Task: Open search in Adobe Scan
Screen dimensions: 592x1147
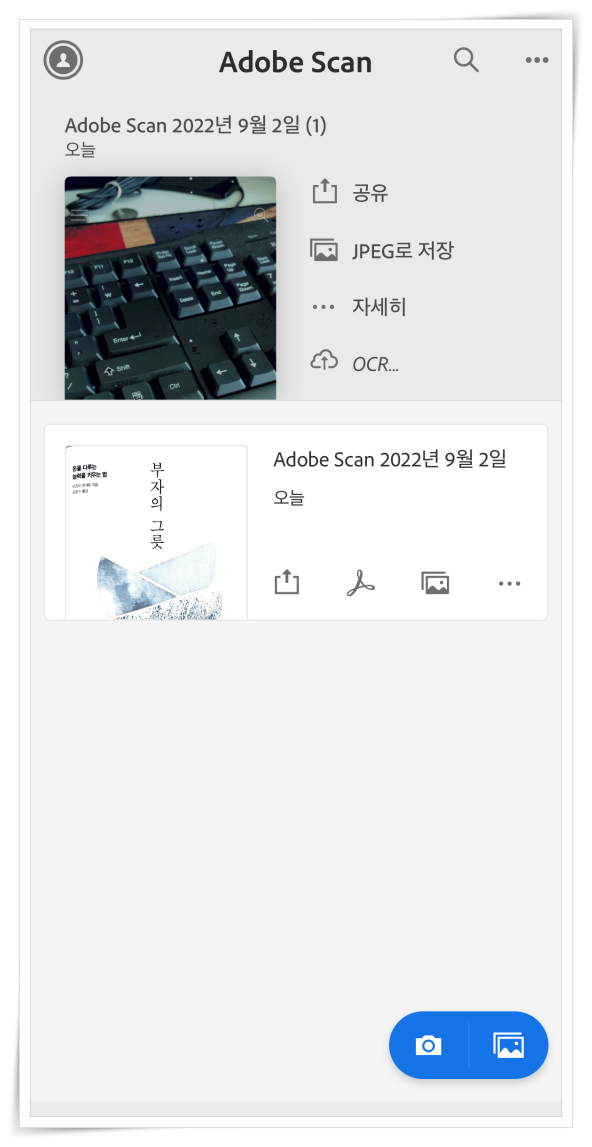Action: click(466, 59)
